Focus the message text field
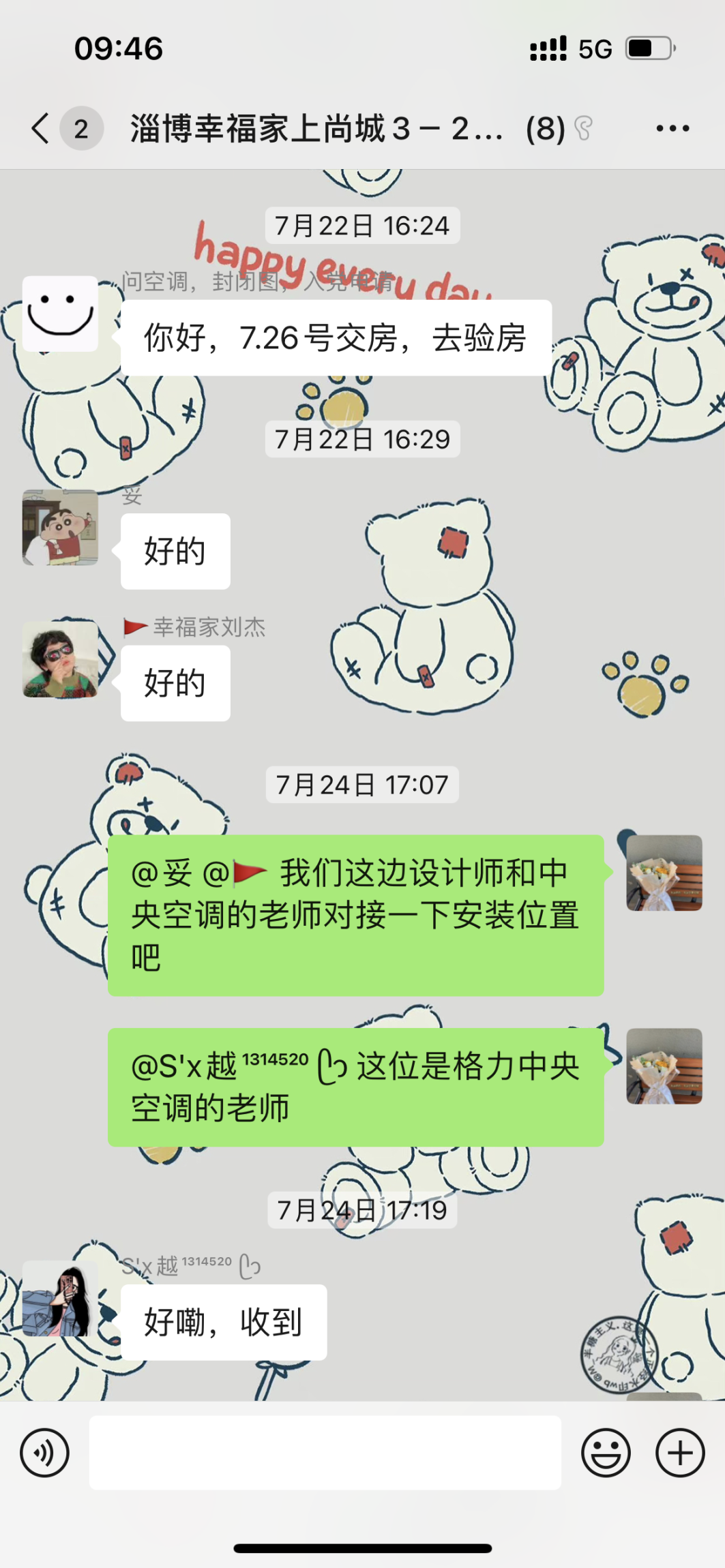The image size is (725, 1568). pyautogui.click(x=325, y=1453)
